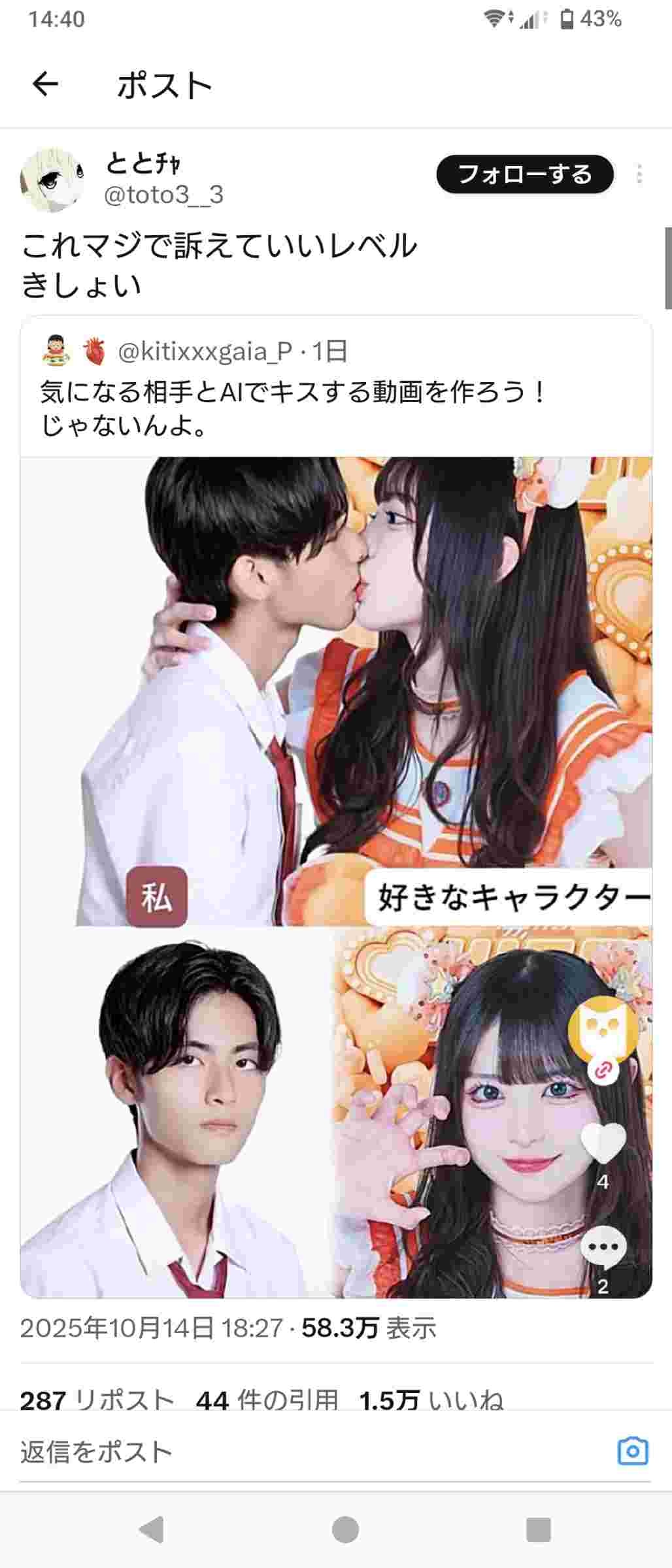Viewport: 672px width, 1568px height.
Task: Open the system recent apps button
Action: coord(538,1529)
